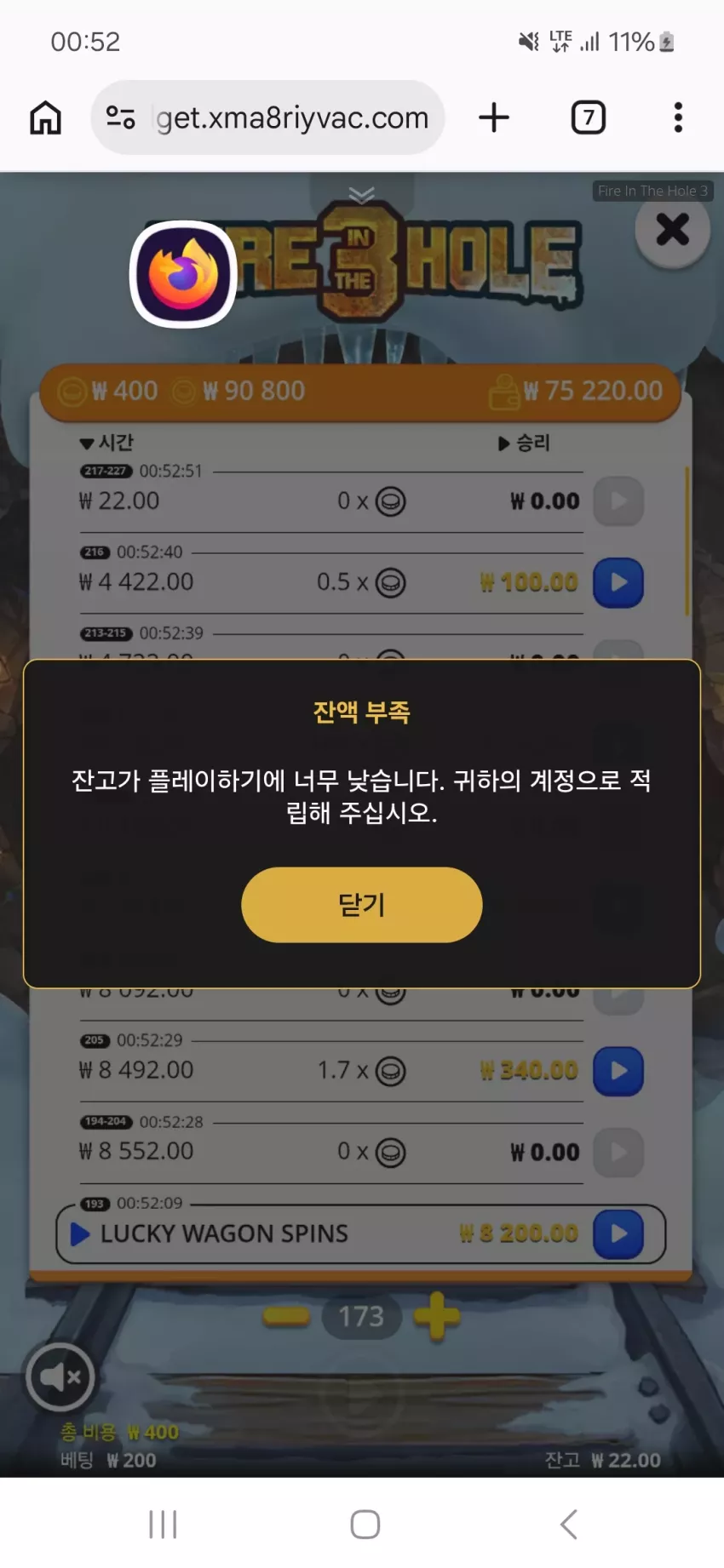The image size is (724, 1568).
Task: Increase the value with the plus button
Action: tap(437, 1316)
